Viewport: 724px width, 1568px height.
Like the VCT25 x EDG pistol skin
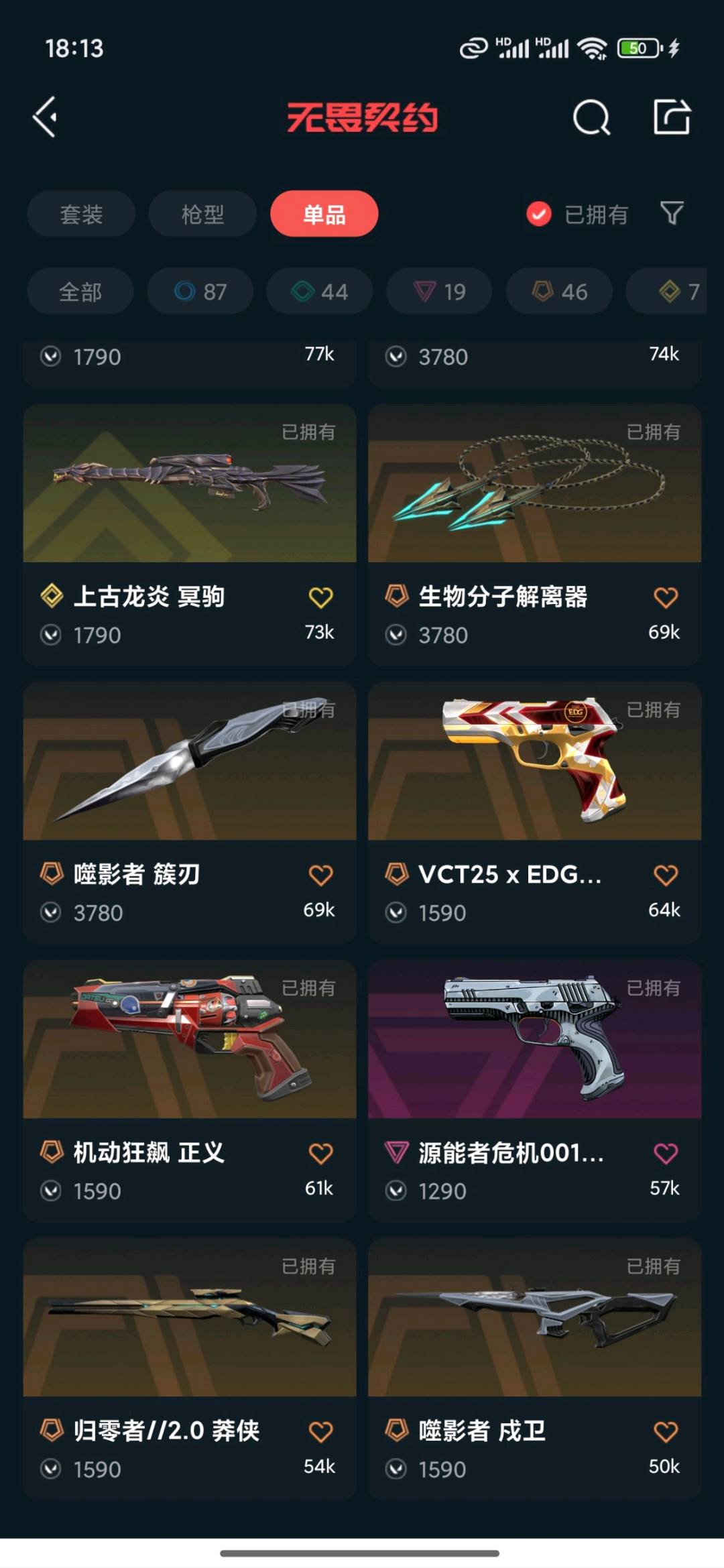pos(665,876)
